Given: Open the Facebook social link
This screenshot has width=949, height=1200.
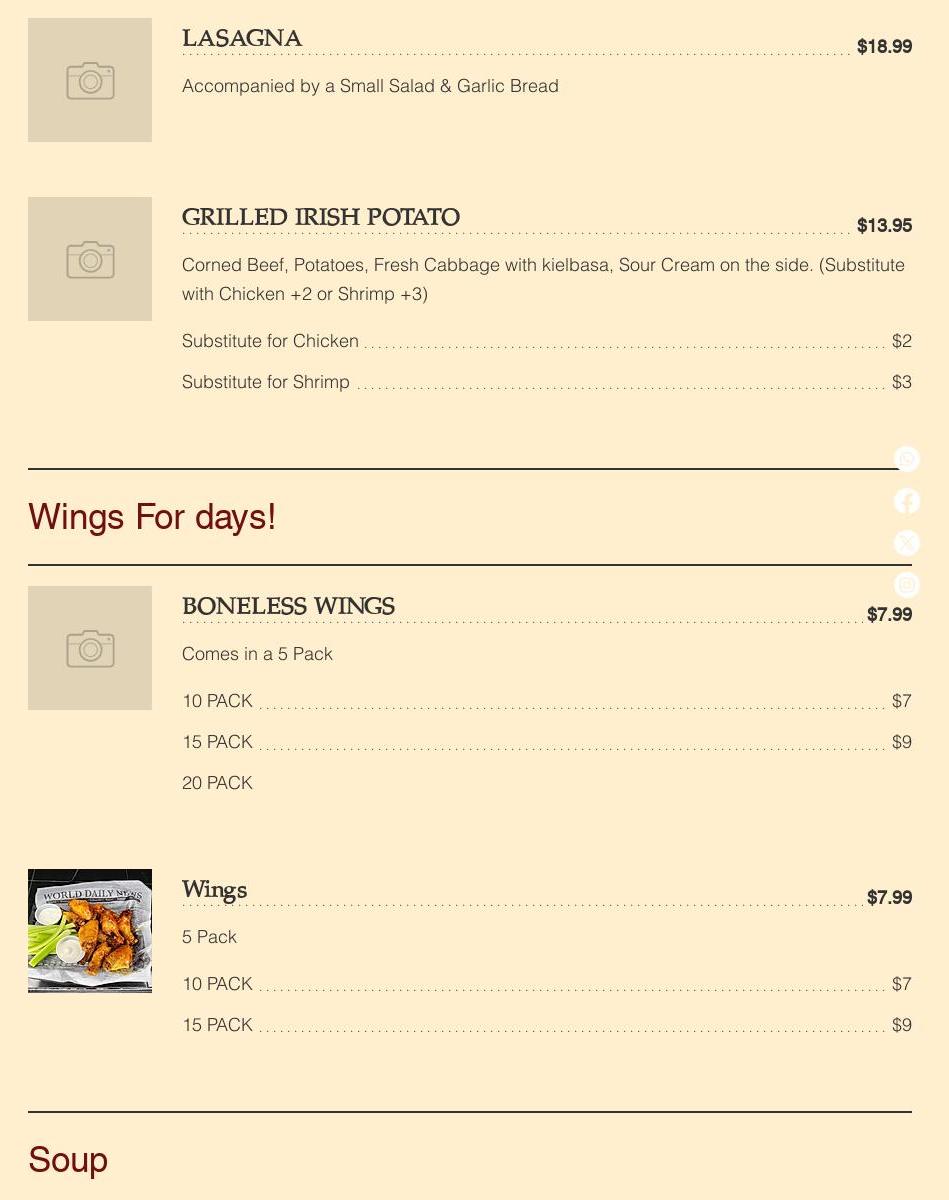Looking at the screenshot, I should pyautogui.click(x=907, y=501).
